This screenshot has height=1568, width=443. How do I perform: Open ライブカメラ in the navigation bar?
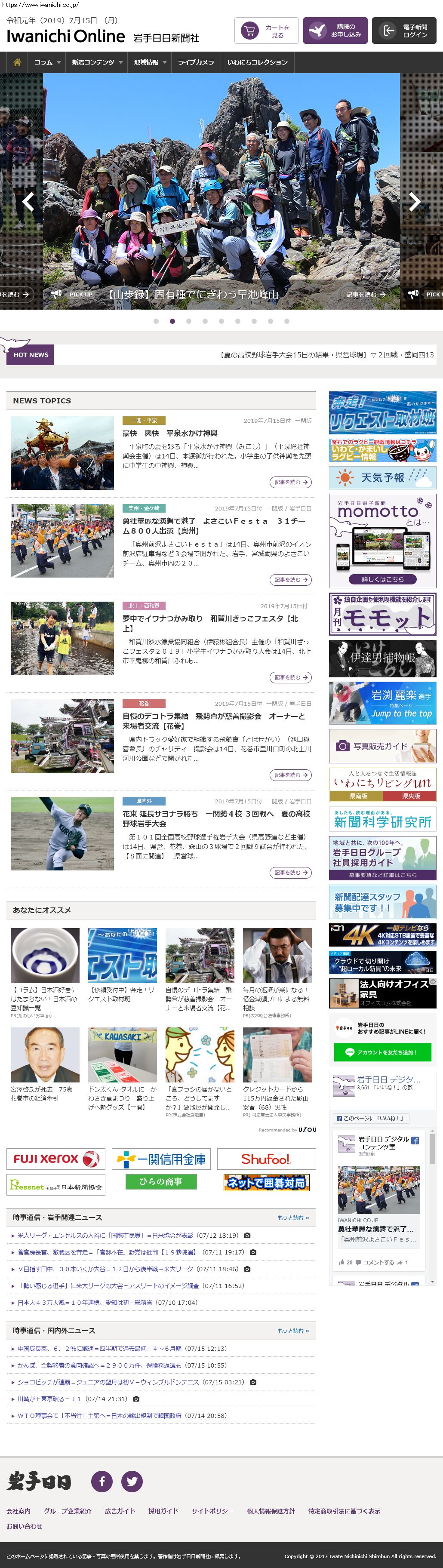(x=195, y=62)
